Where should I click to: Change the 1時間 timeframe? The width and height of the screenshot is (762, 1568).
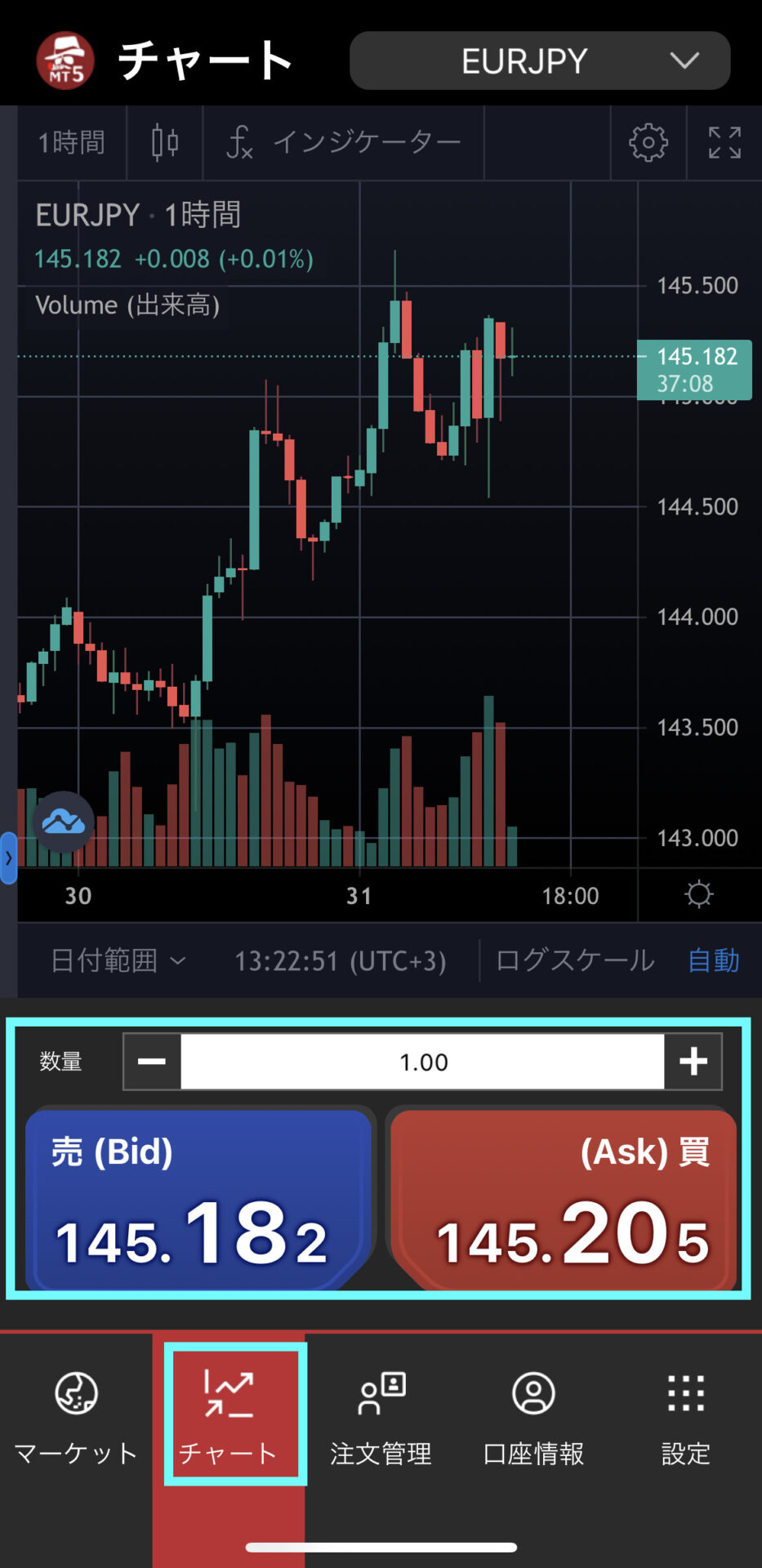pyautogui.click(x=72, y=143)
